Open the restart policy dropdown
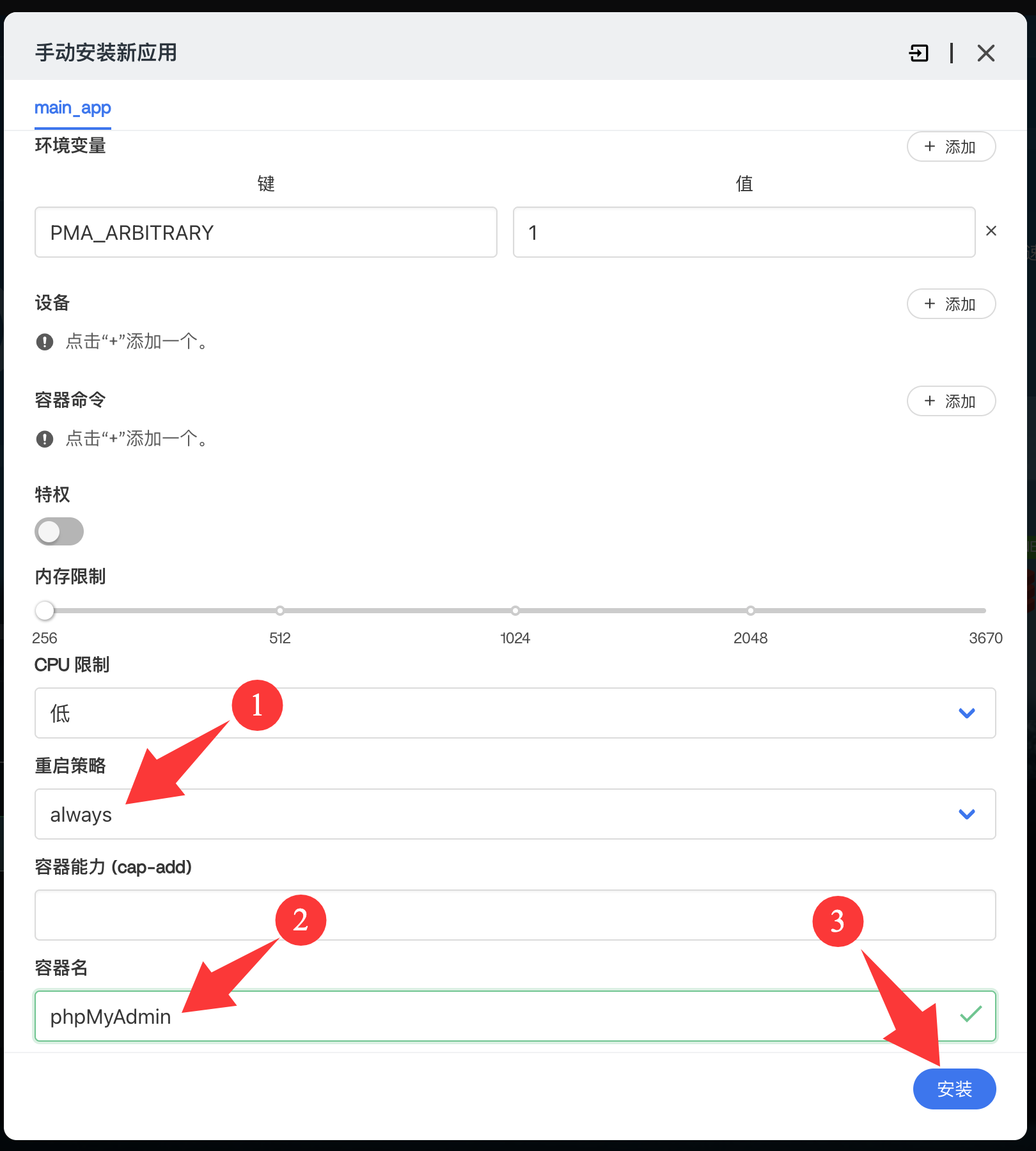Image resolution: width=1036 pixels, height=1151 pixels. coord(515,814)
